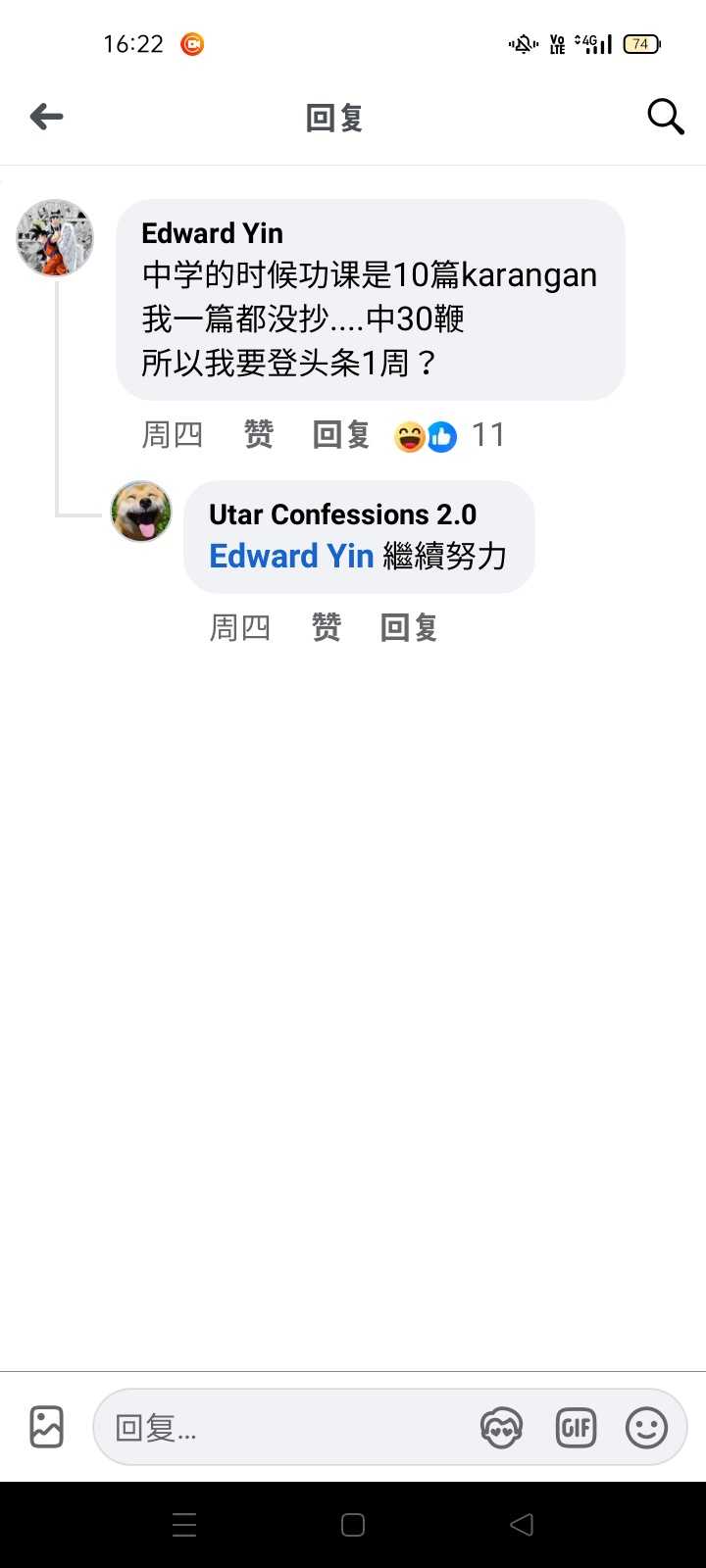
Task: Open the GIF picker
Action: (576, 1428)
